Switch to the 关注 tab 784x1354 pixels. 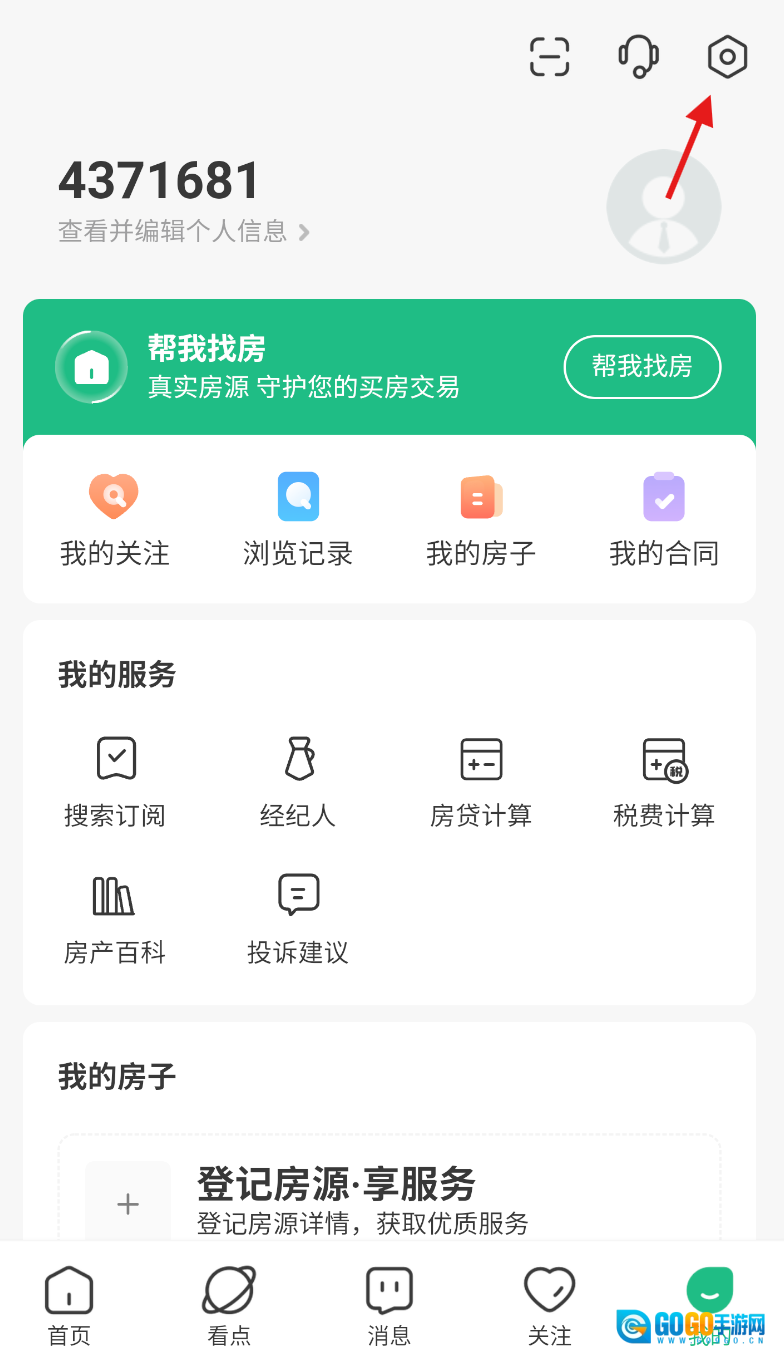(549, 1304)
